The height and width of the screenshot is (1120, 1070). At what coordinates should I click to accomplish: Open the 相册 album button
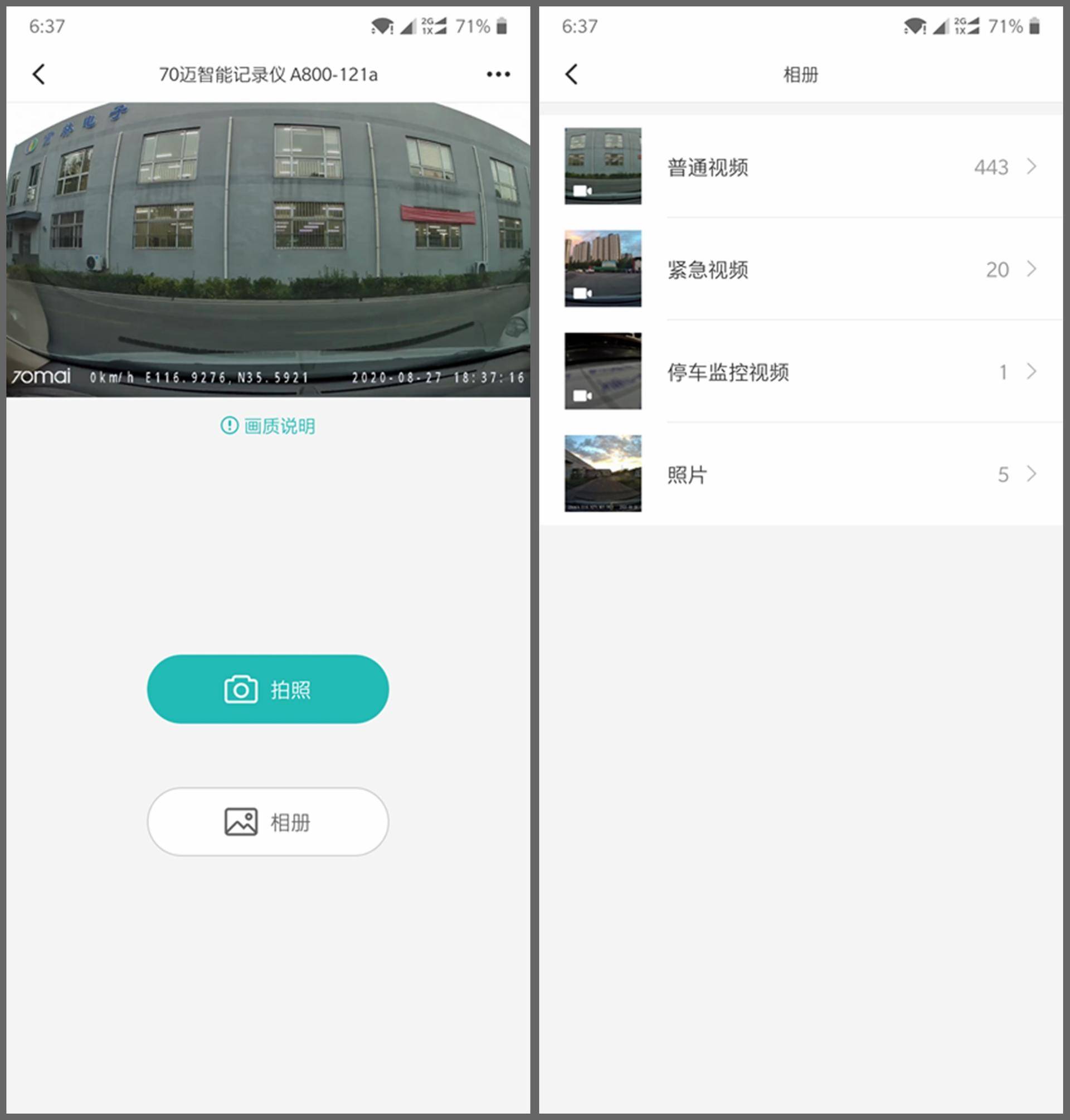268,822
